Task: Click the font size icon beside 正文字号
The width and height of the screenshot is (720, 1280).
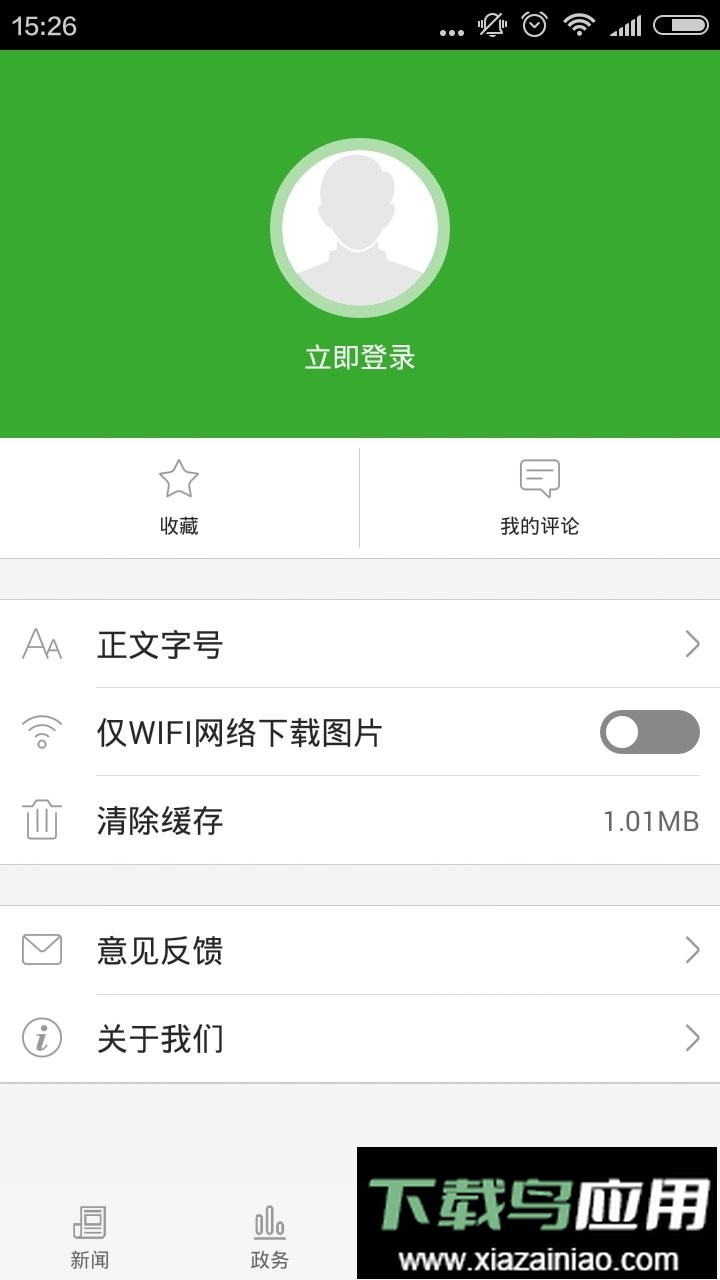Action: click(x=41, y=645)
